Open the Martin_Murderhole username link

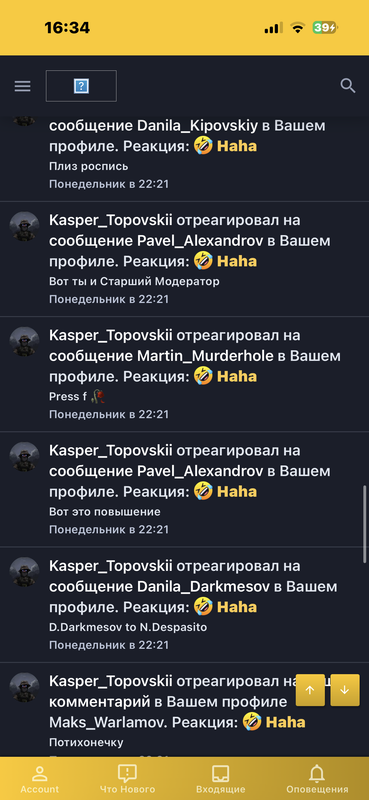click(x=206, y=356)
